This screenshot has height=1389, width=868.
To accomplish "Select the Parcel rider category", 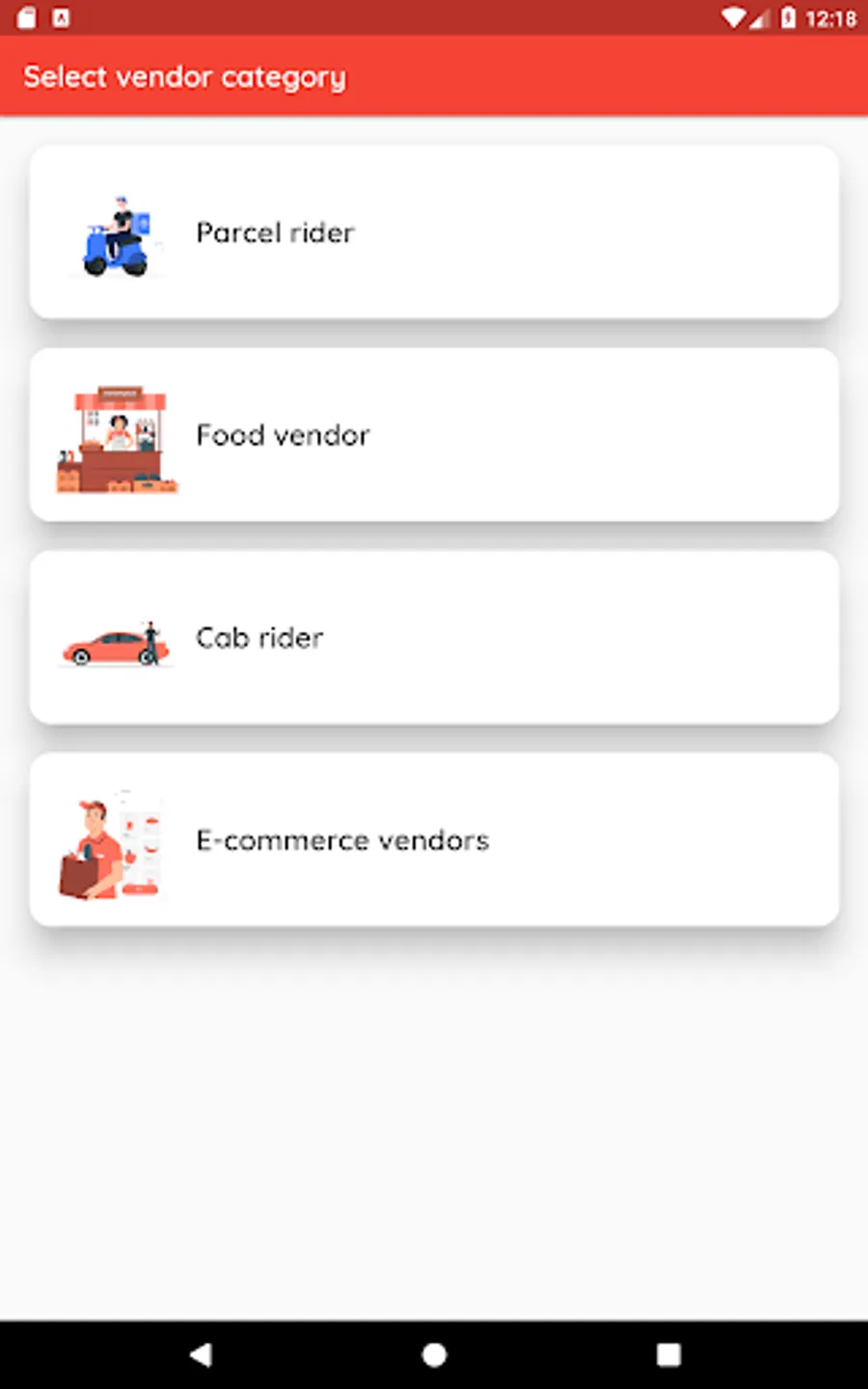I will (x=434, y=232).
